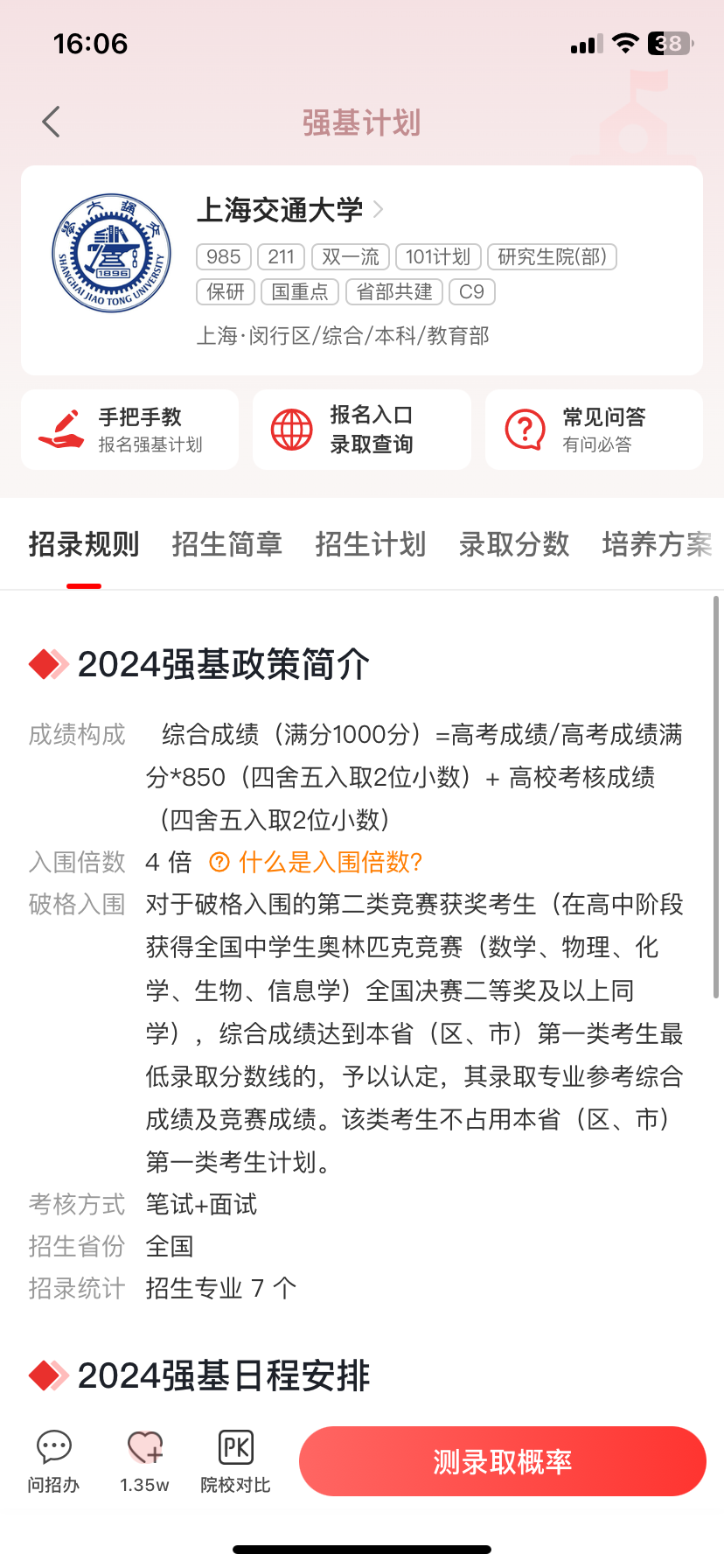
Task: Switch to the 招生简章 tab
Action: tap(226, 544)
